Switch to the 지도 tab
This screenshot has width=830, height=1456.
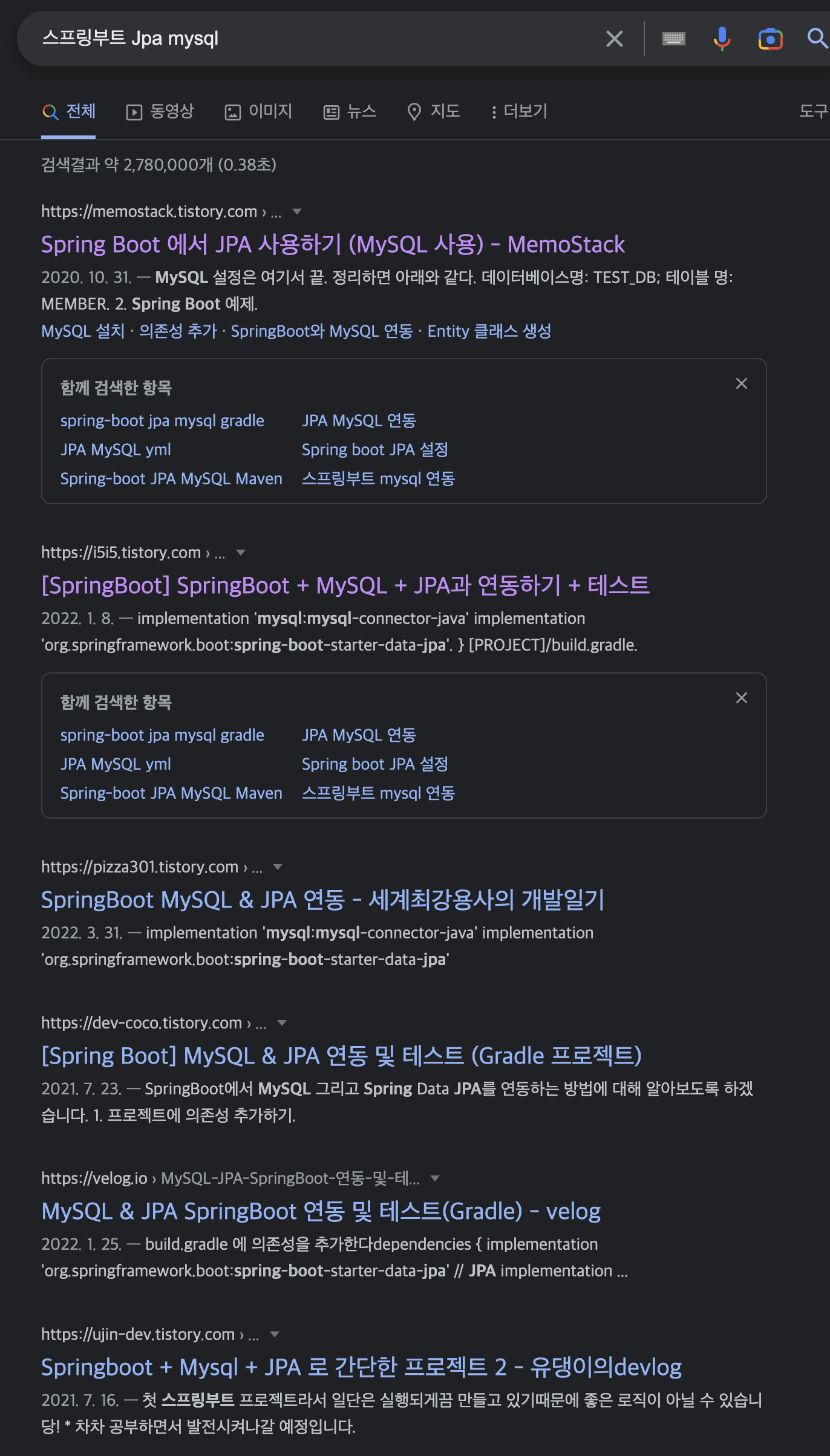pos(434,112)
